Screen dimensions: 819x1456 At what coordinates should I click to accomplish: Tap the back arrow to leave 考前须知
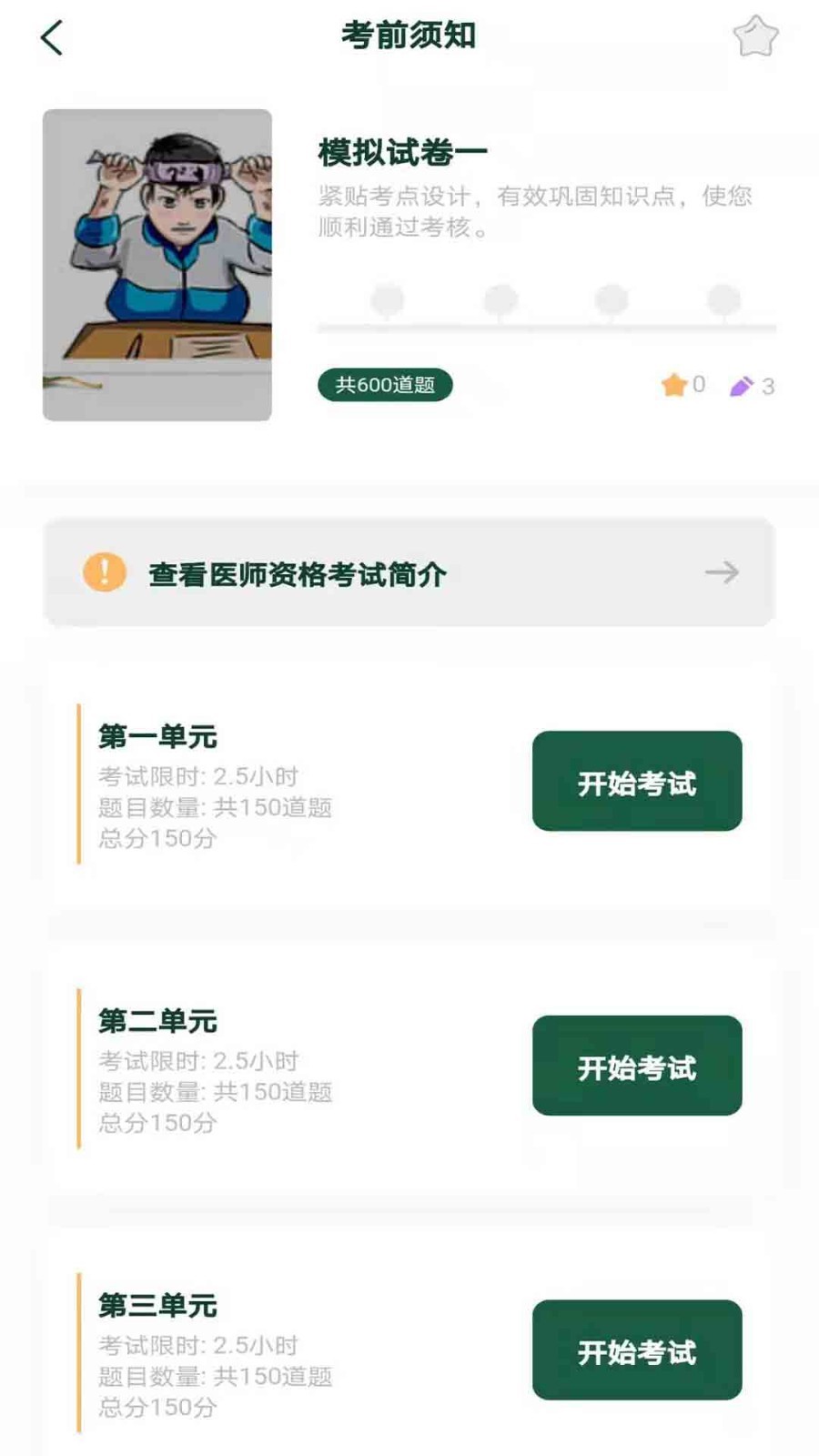(x=52, y=38)
